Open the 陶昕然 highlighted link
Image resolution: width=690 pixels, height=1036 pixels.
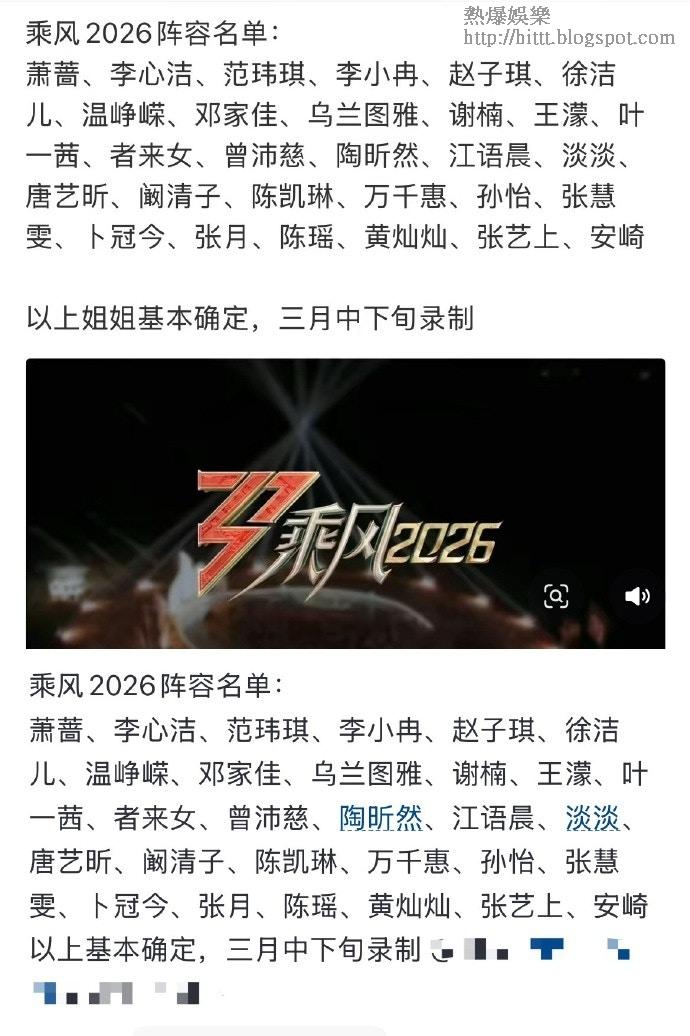pyautogui.click(x=380, y=819)
